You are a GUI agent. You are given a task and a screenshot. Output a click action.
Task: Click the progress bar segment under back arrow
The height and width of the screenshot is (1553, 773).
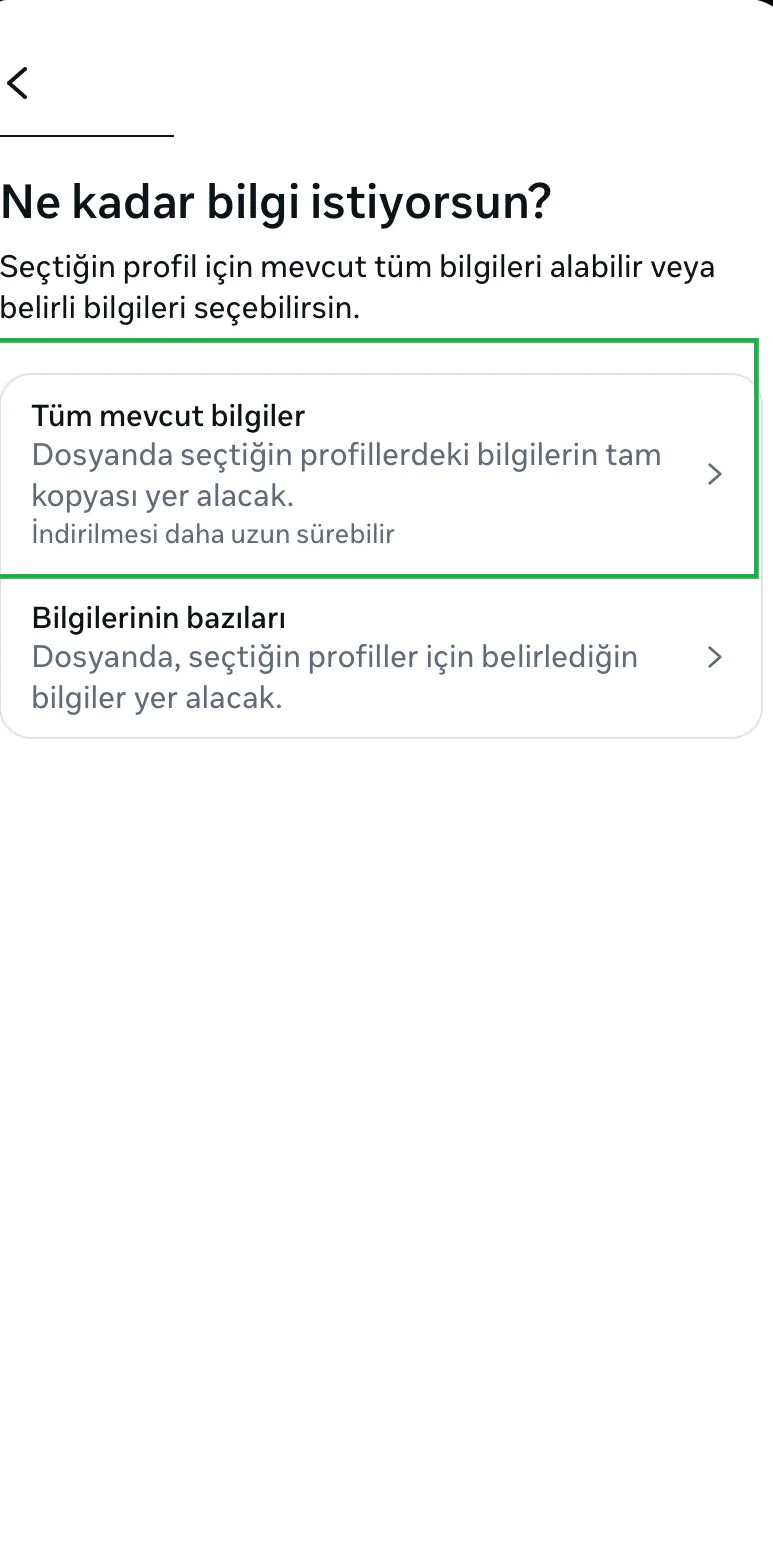(88, 135)
